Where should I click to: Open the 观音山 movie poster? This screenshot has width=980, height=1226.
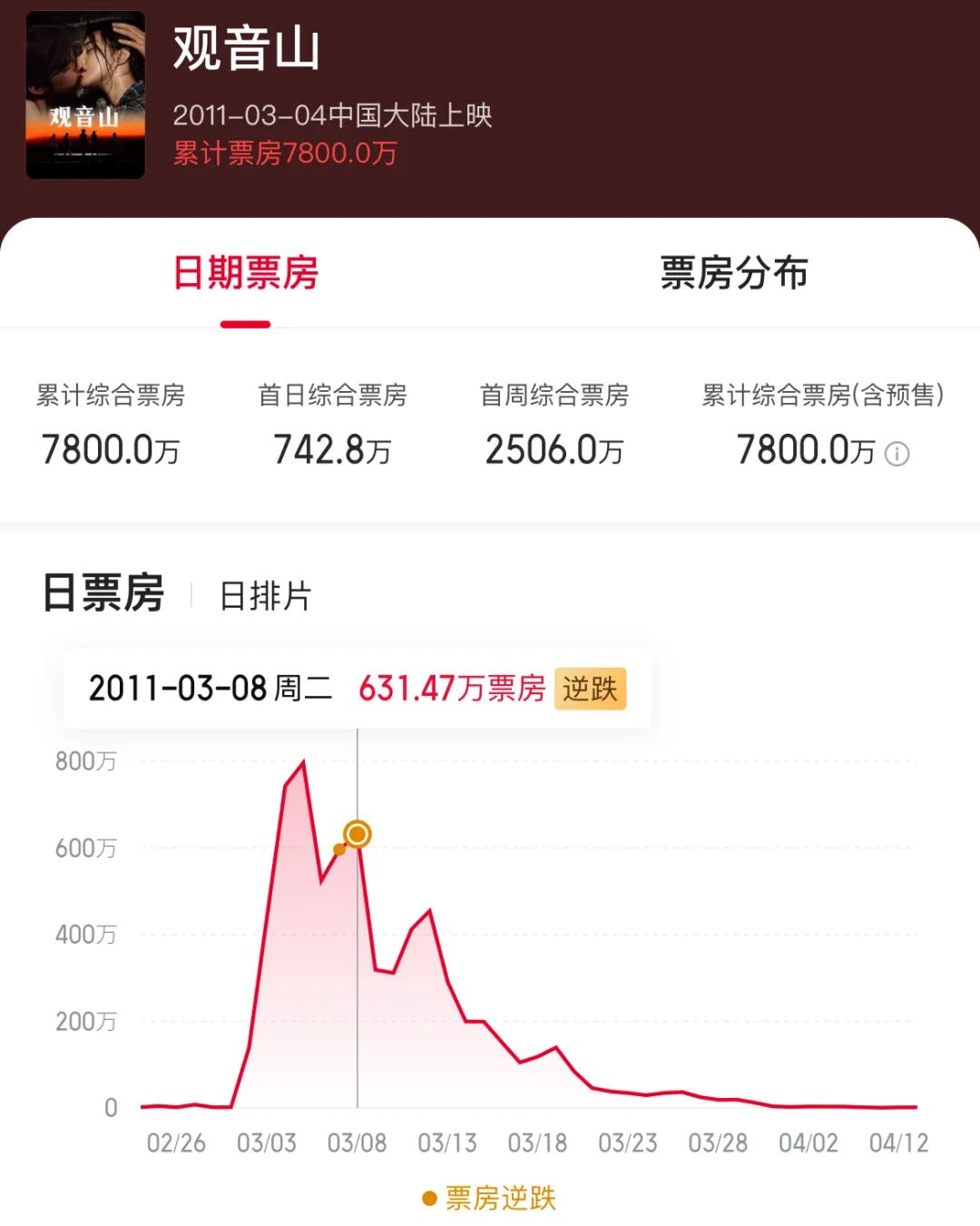85,95
